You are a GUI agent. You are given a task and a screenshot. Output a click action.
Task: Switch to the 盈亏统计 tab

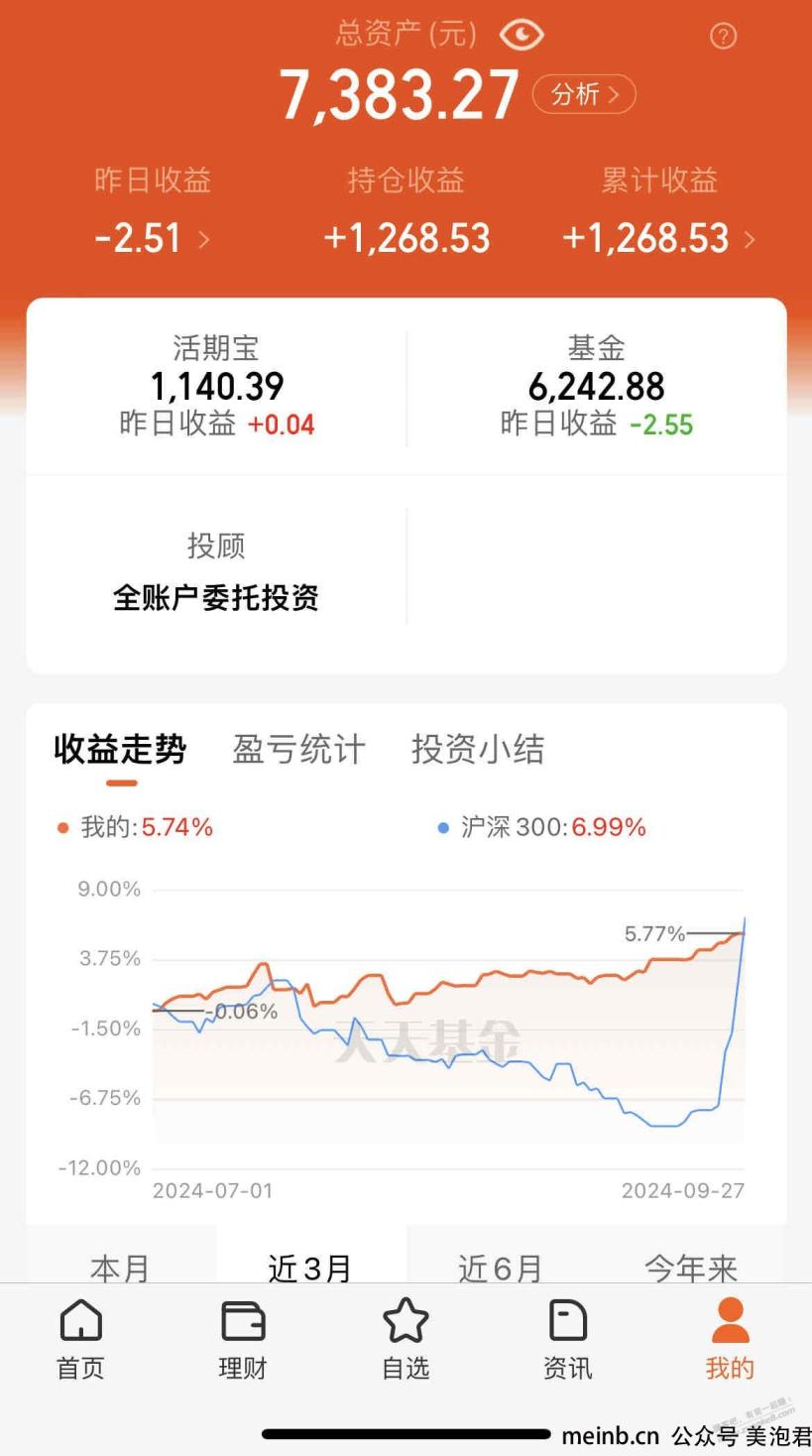tap(298, 750)
